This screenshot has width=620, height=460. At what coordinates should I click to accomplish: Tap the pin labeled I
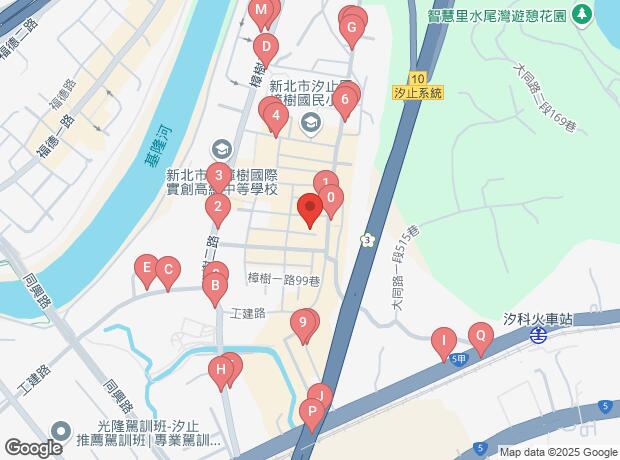443,342
